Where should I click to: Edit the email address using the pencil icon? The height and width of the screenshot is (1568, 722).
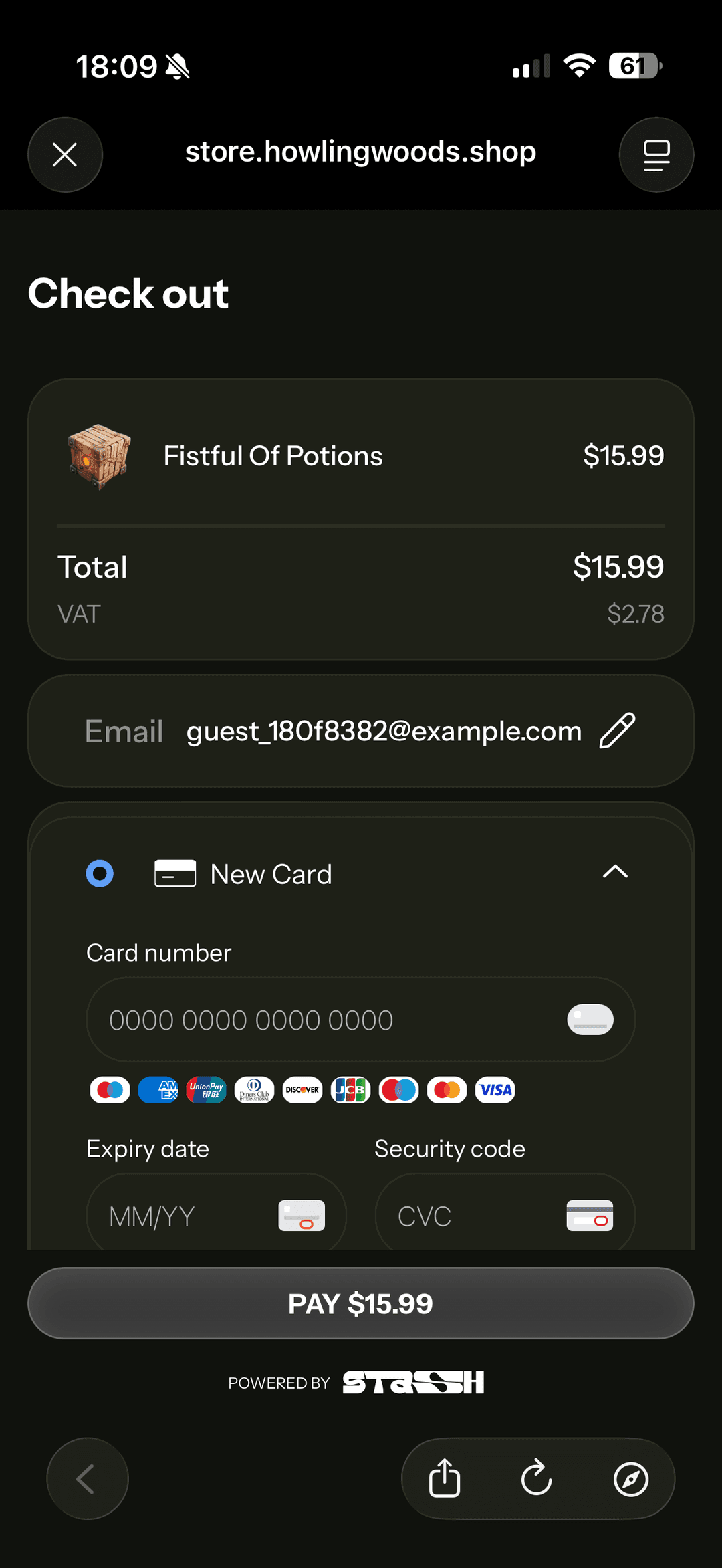(617, 731)
